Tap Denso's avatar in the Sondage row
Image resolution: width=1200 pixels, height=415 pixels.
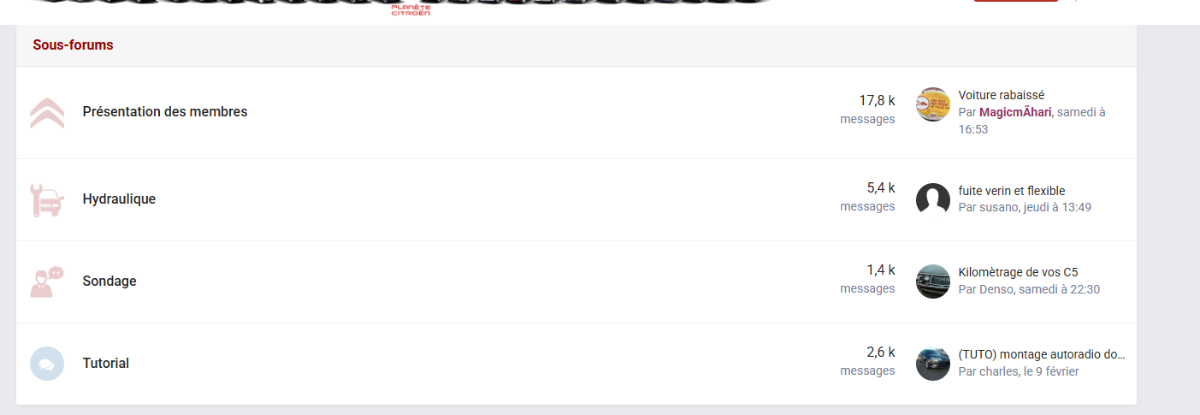[x=932, y=281]
